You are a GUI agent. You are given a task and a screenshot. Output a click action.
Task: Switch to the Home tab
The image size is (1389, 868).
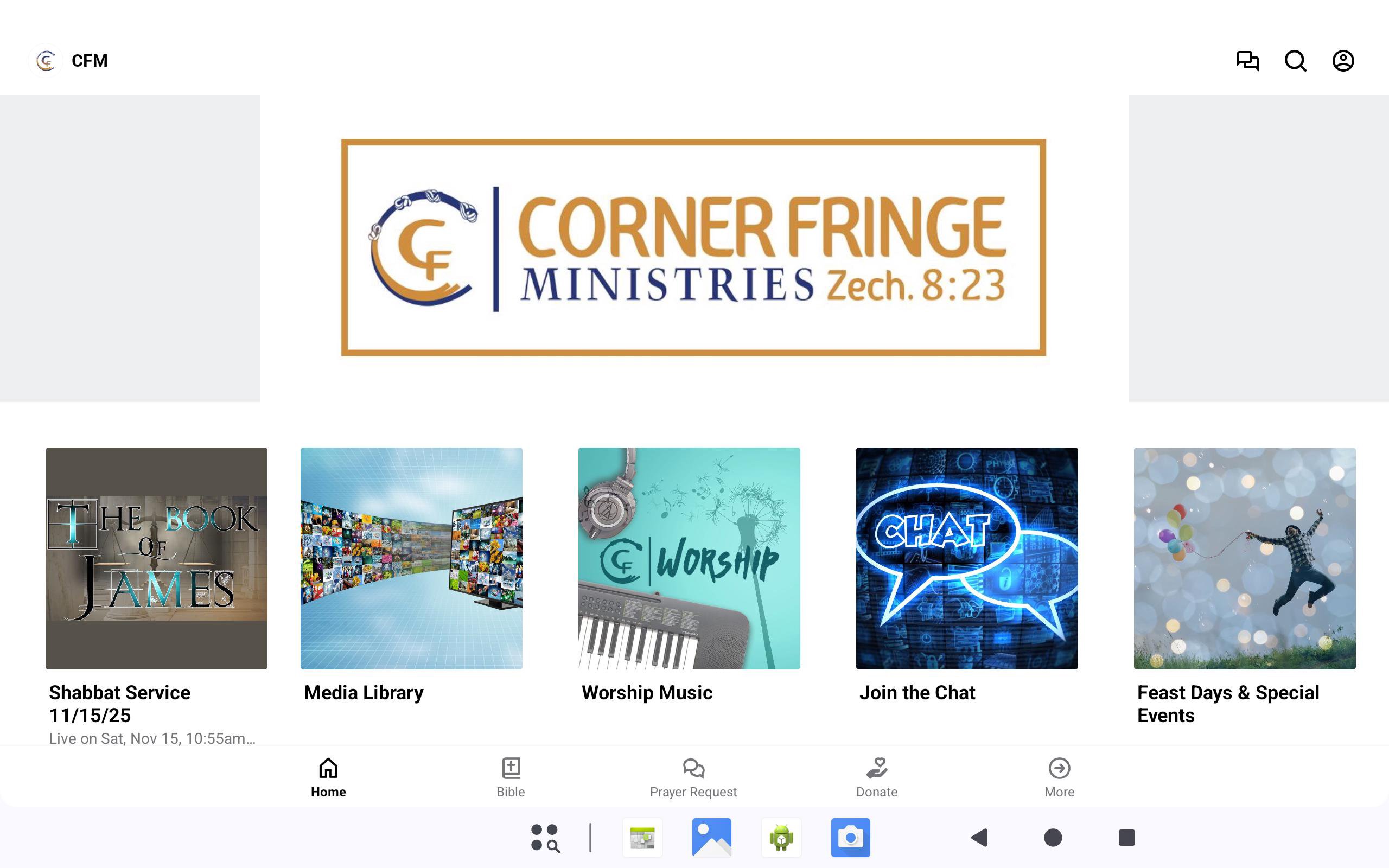(328, 777)
